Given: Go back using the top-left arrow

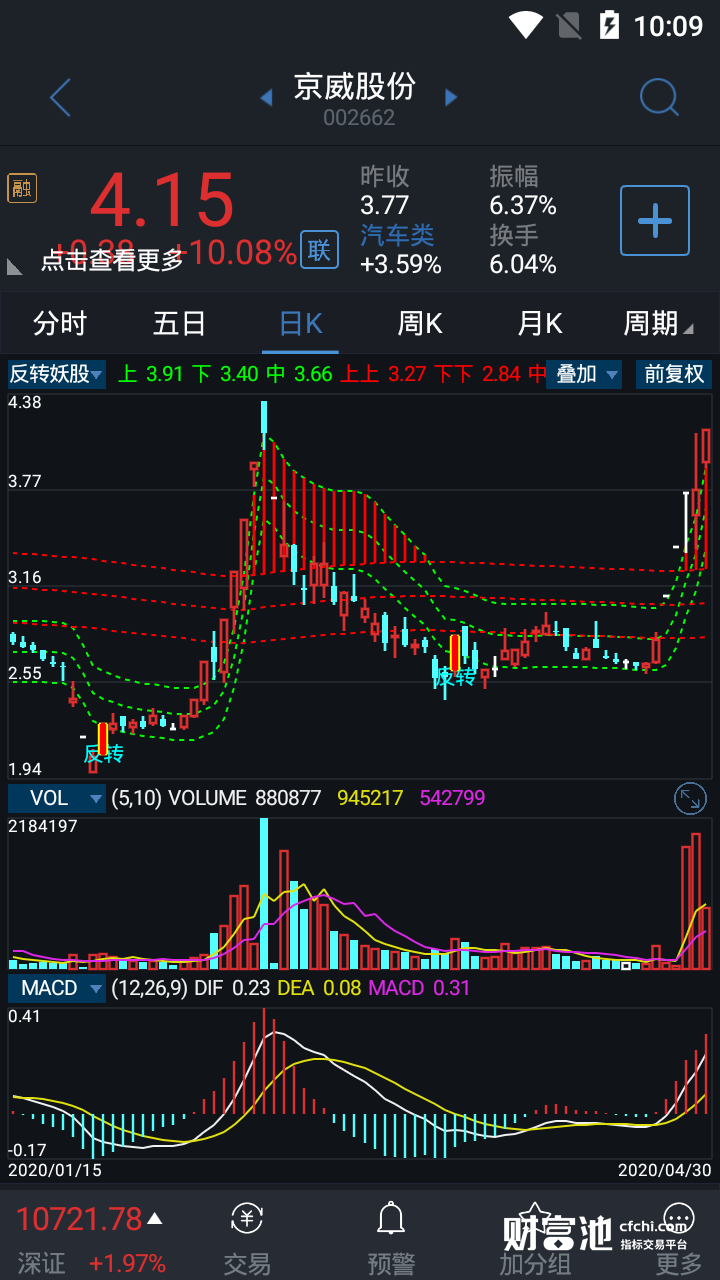Looking at the screenshot, I should 61,98.
